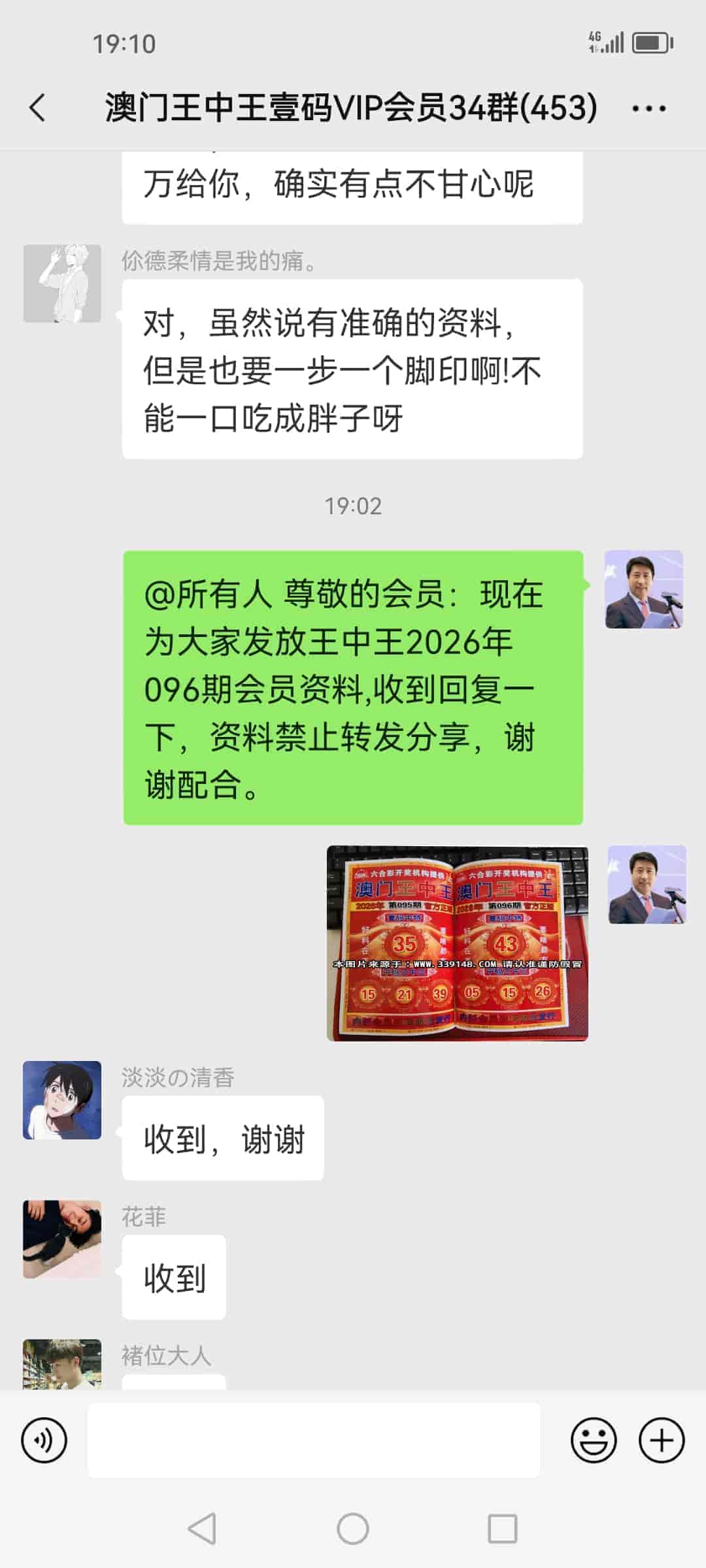The image size is (706, 1568).
Task: Tap the system home button
Action: point(353,1529)
